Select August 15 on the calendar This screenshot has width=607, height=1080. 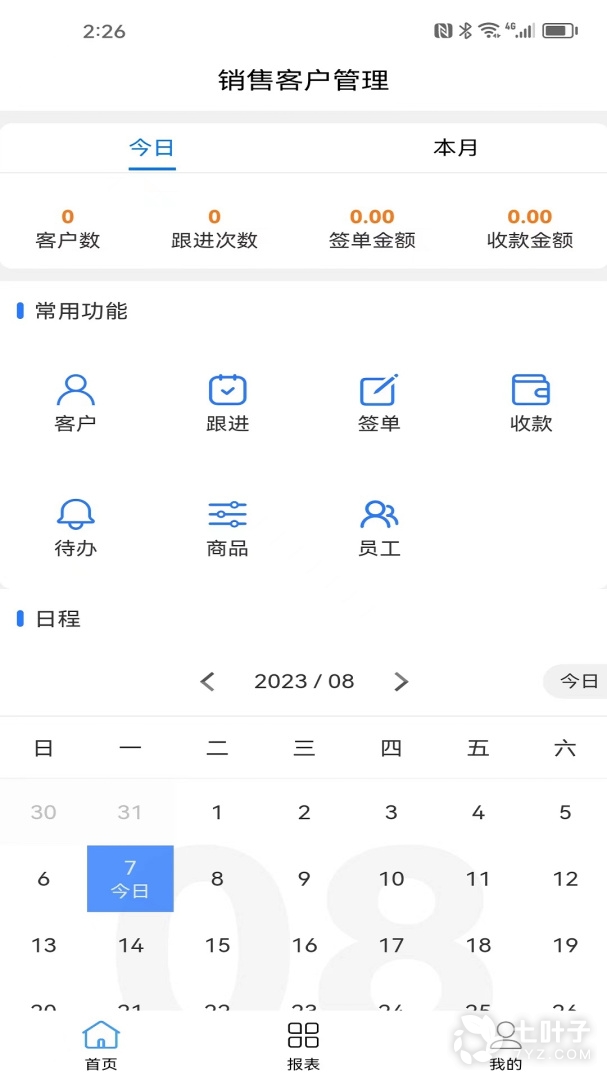(217, 945)
